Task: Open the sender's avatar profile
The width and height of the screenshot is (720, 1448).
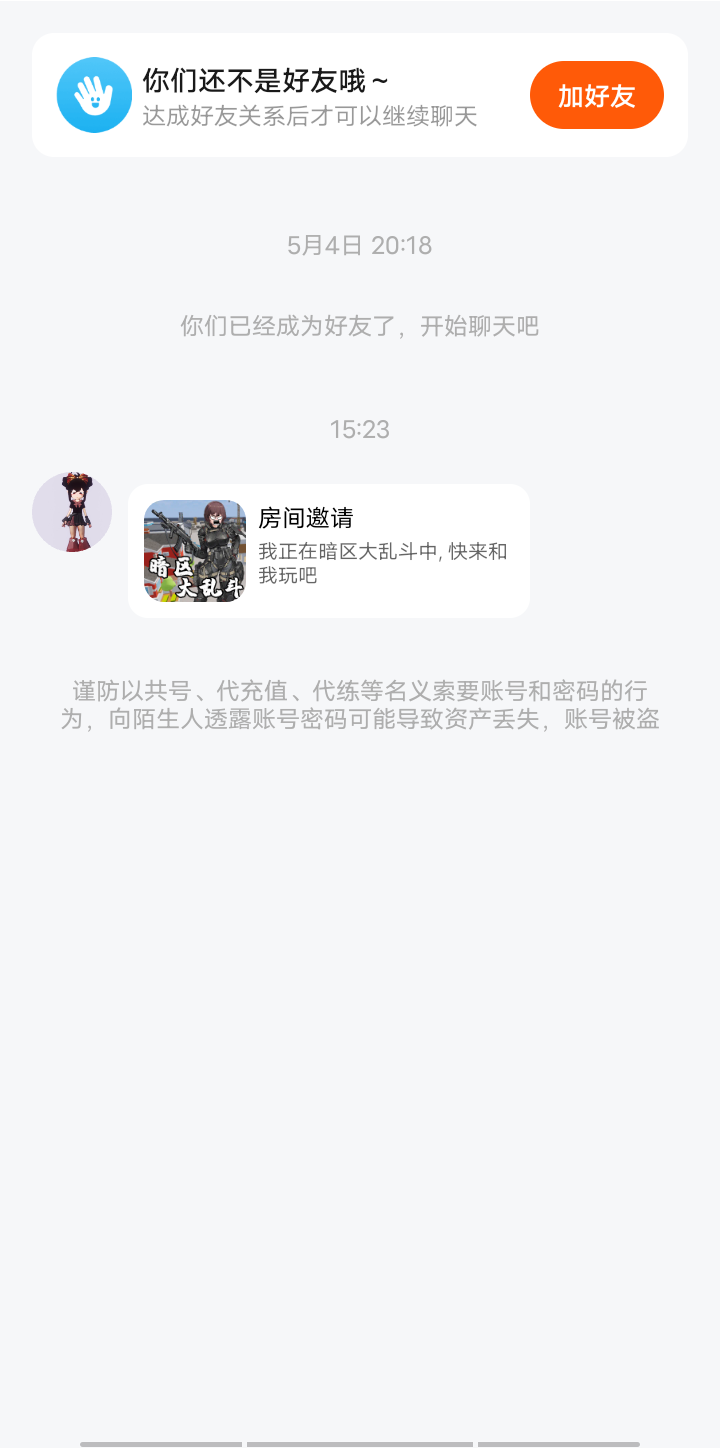Action: point(72,512)
